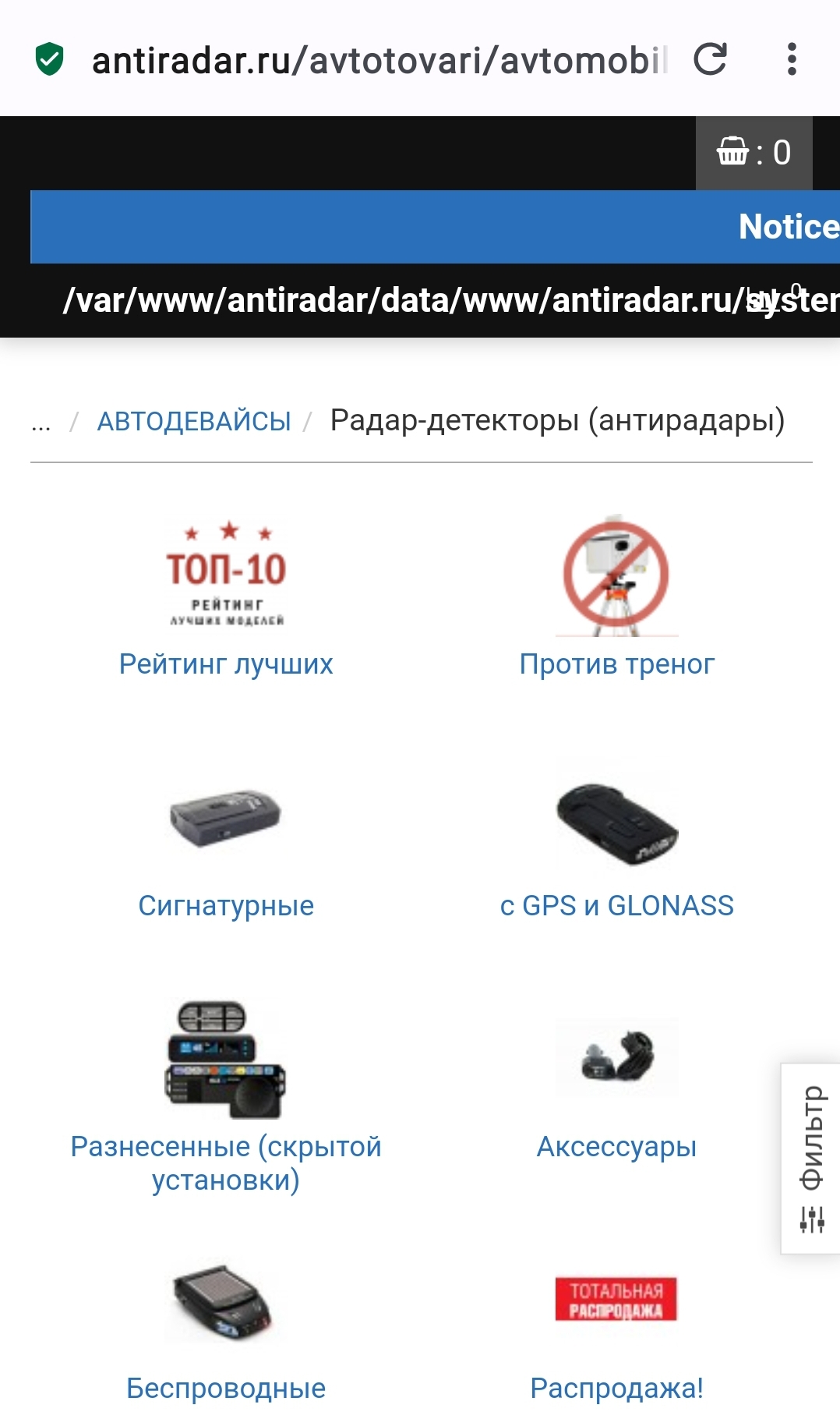Viewport: 840px width, 1419px height.
Task: Reload the page in the browser
Action: click(x=710, y=59)
